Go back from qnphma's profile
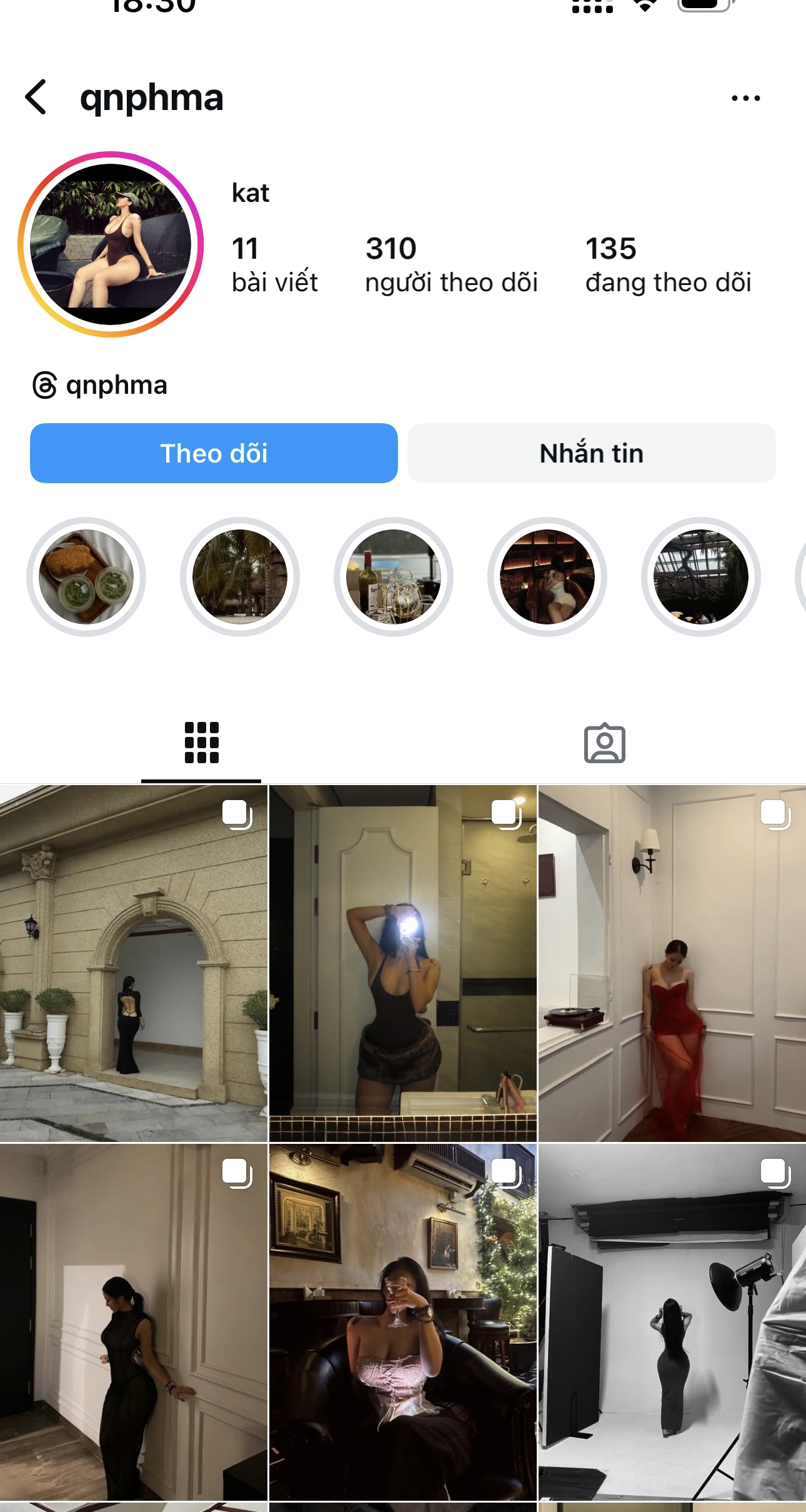 point(36,98)
